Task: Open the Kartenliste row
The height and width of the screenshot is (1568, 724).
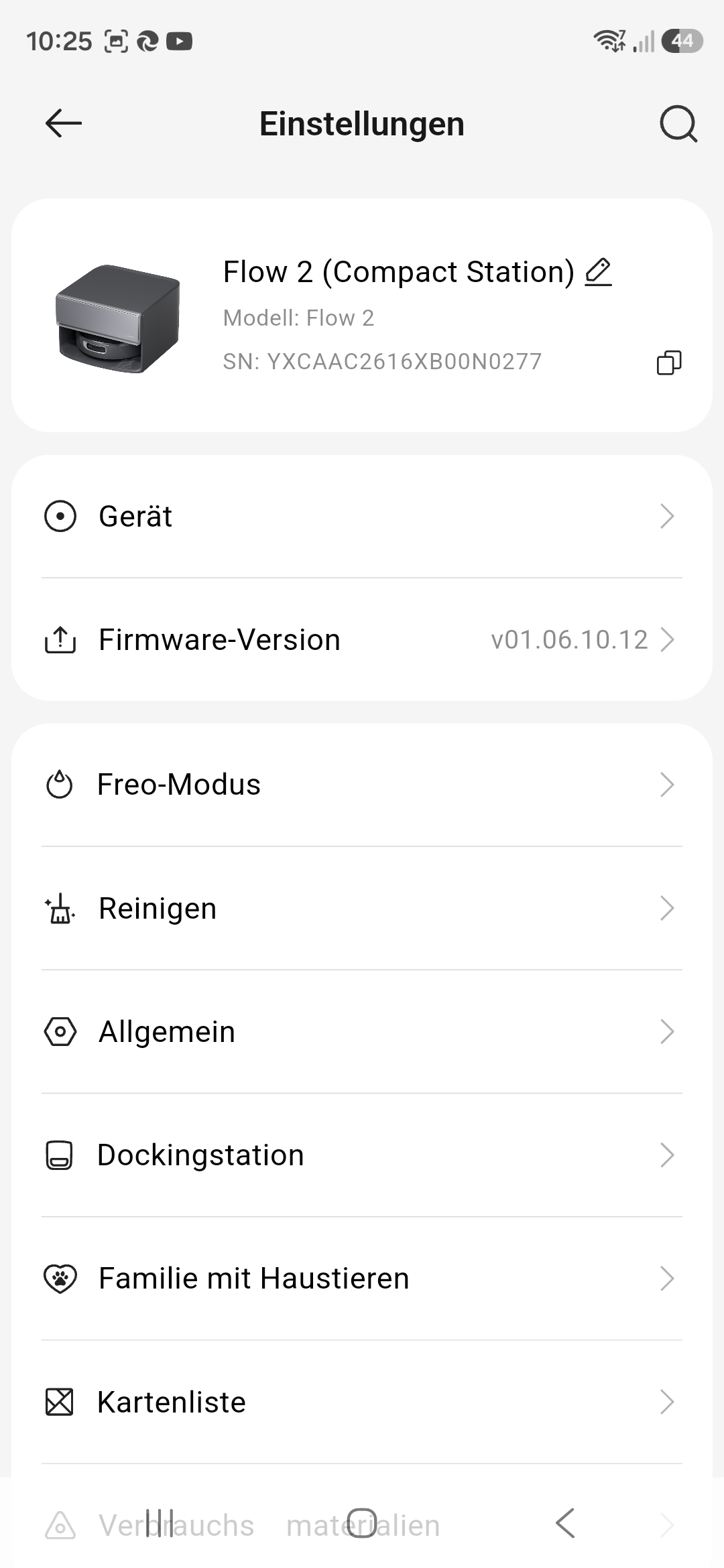Action: pos(362,1402)
